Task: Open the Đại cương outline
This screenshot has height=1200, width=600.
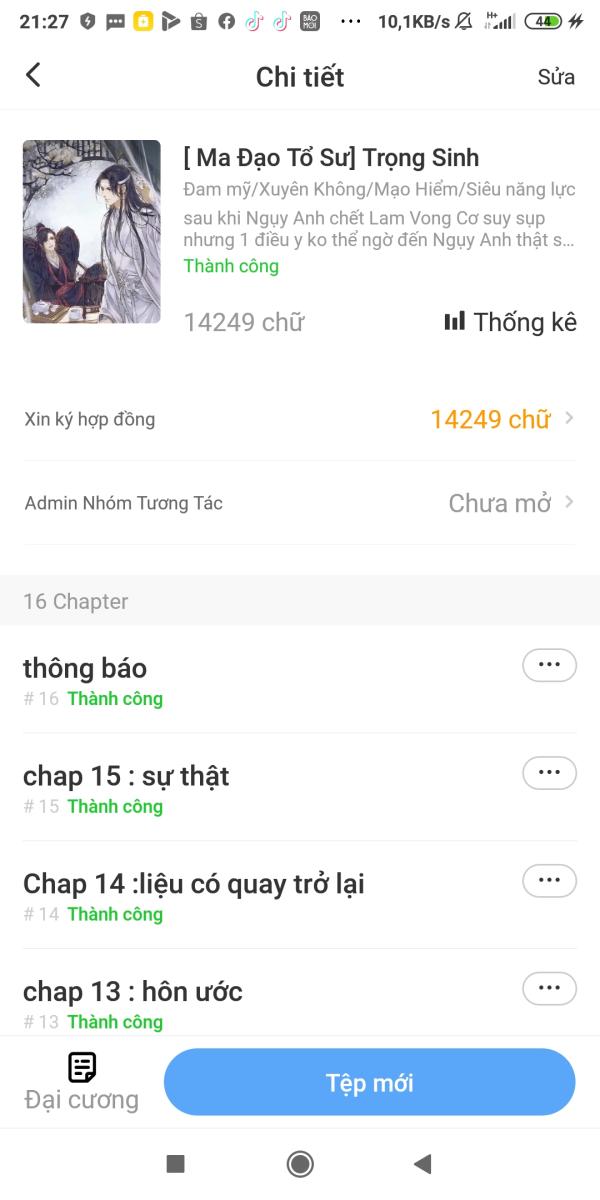Action: tap(82, 1082)
